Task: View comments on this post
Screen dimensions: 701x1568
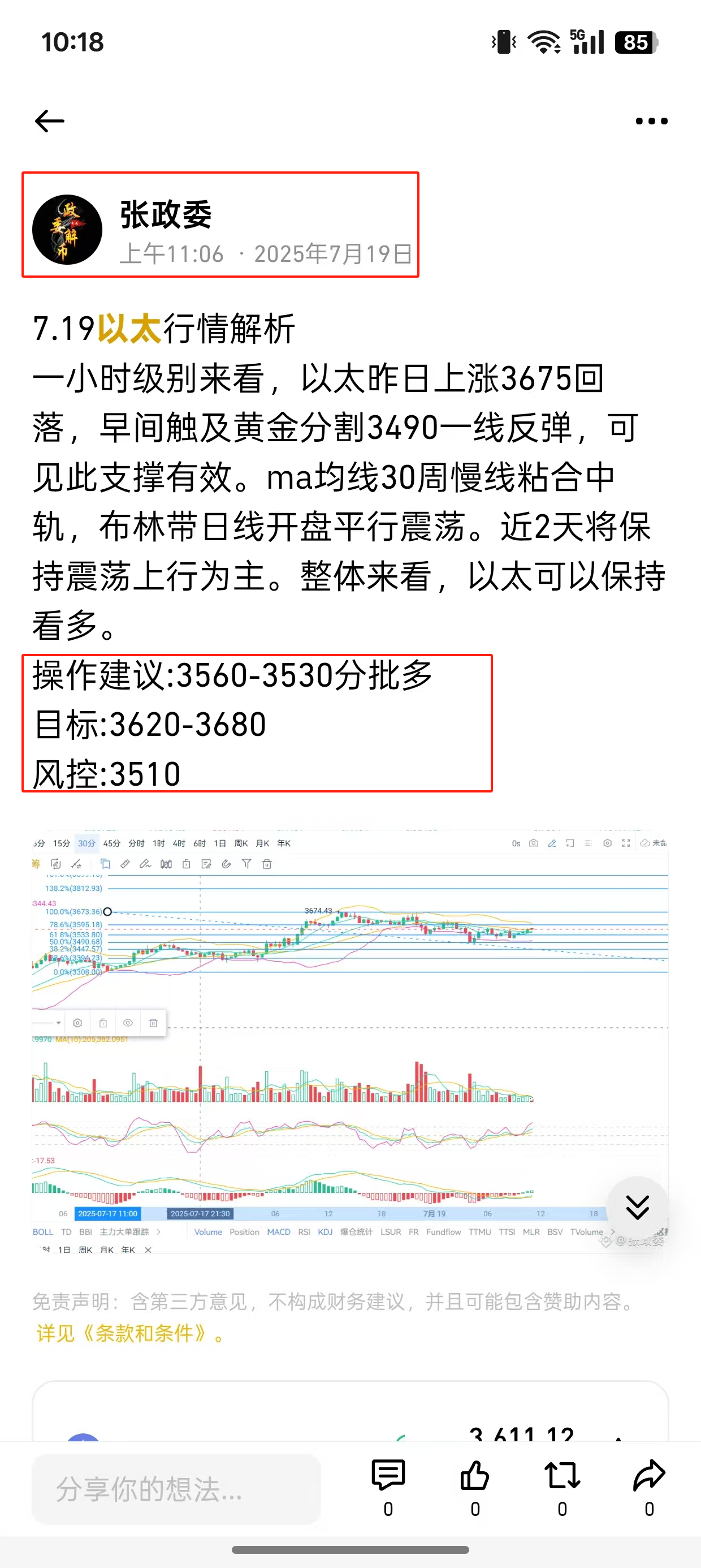Action: pyautogui.click(x=388, y=1477)
